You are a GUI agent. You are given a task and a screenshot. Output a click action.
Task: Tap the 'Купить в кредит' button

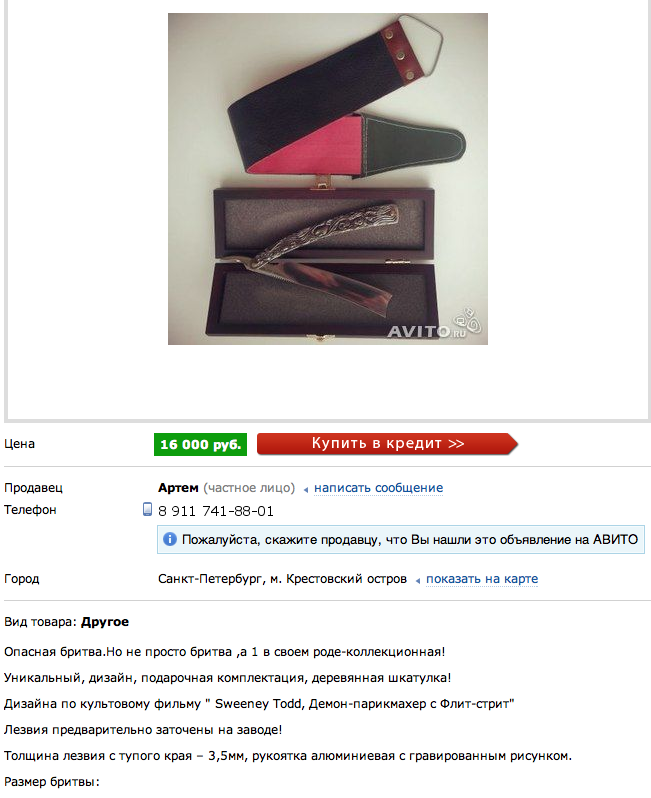387,444
